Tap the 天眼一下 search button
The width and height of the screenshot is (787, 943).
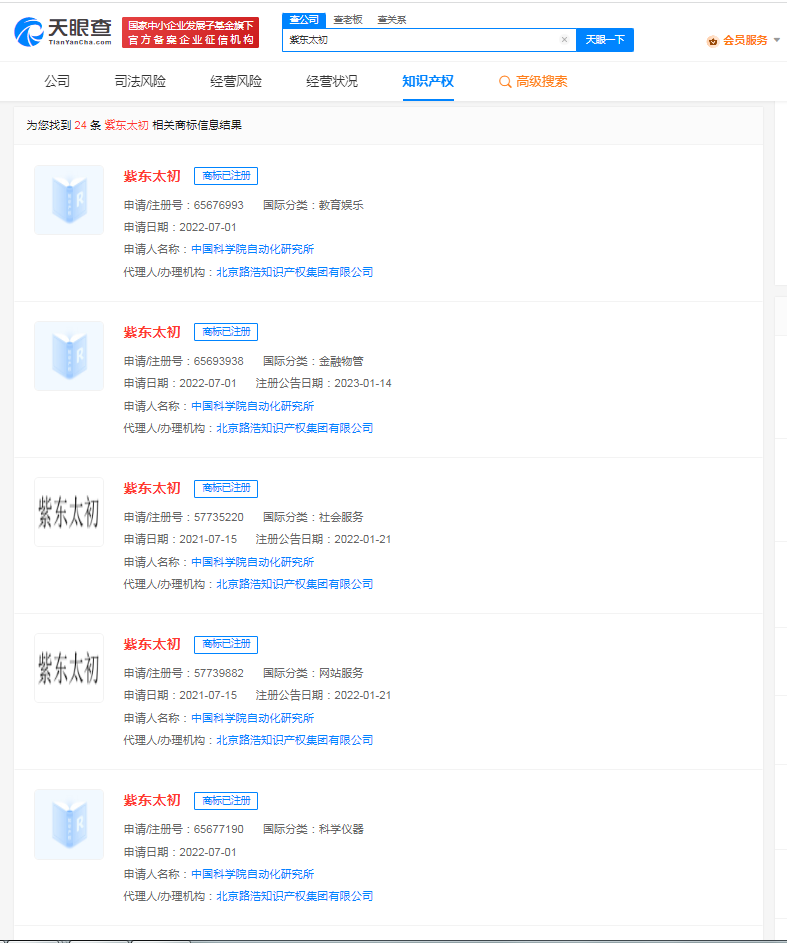click(x=605, y=40)
